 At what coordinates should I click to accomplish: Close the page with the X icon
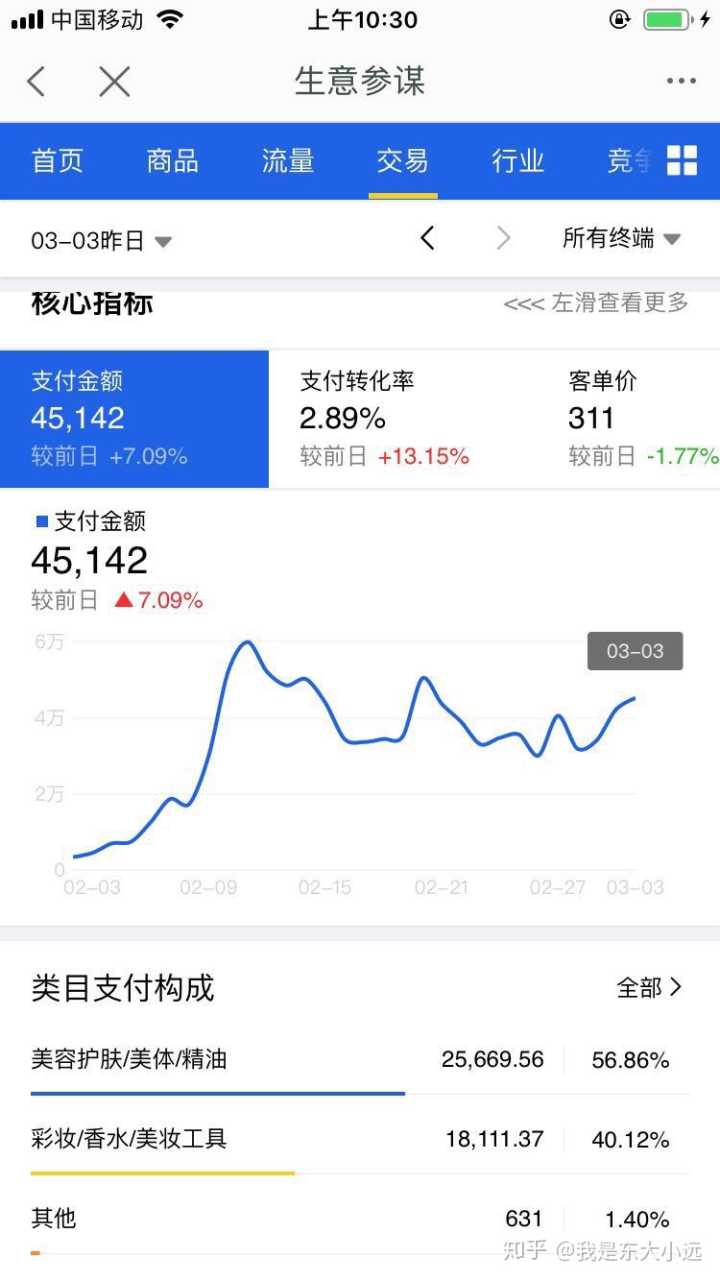[114, 81]
